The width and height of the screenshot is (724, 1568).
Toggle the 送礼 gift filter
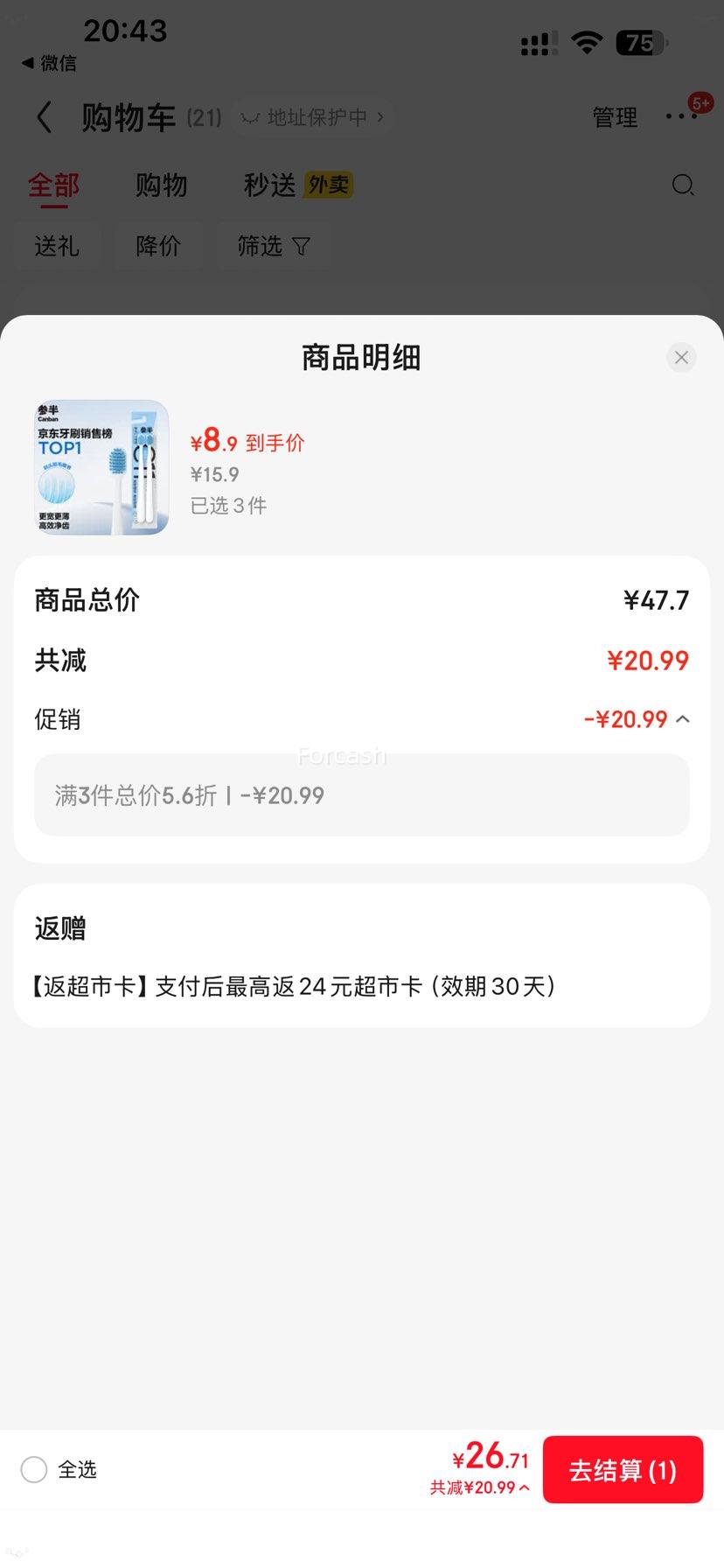click(58, 246)
